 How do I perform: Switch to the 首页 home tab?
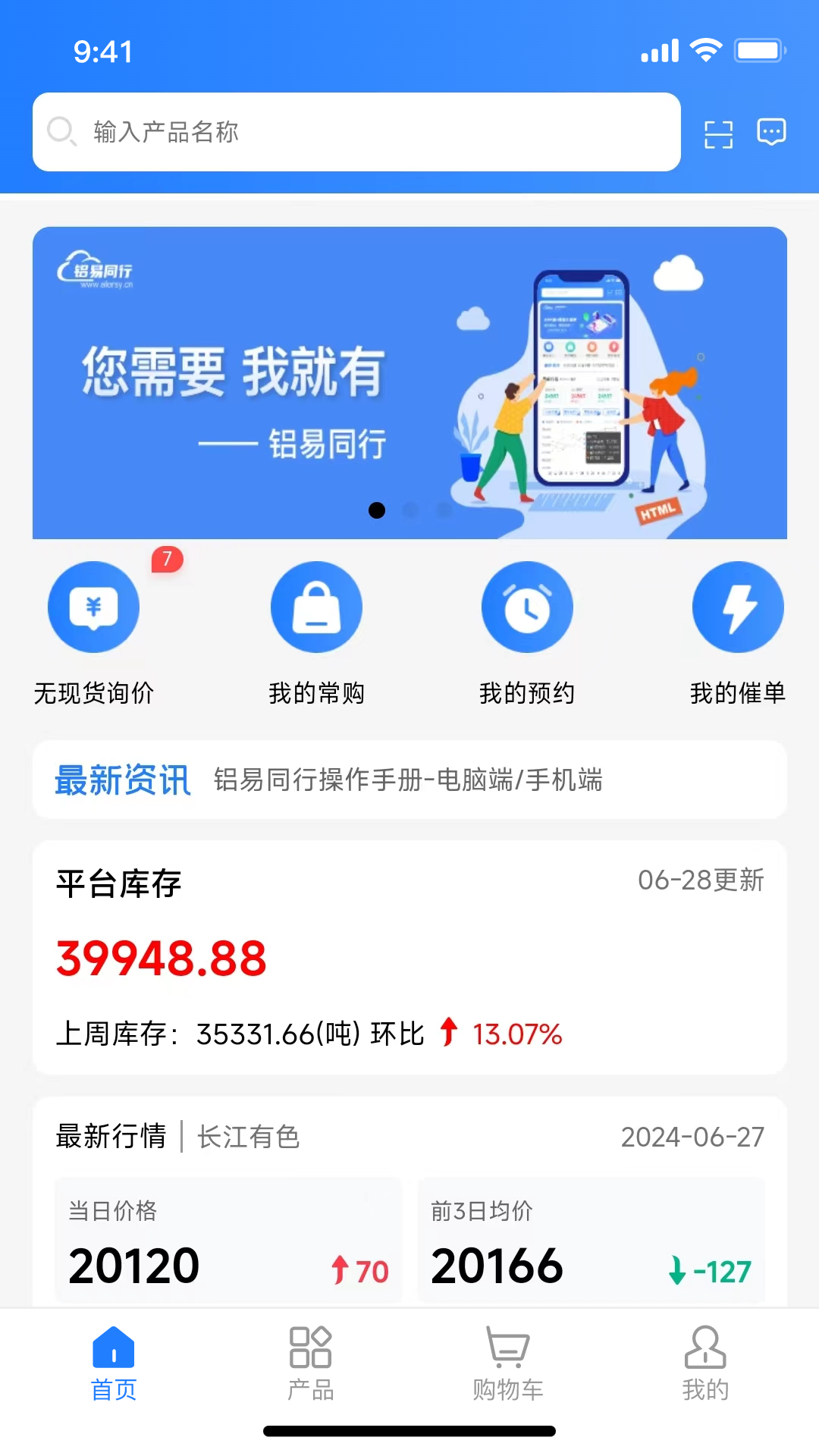pos(114,1363)
